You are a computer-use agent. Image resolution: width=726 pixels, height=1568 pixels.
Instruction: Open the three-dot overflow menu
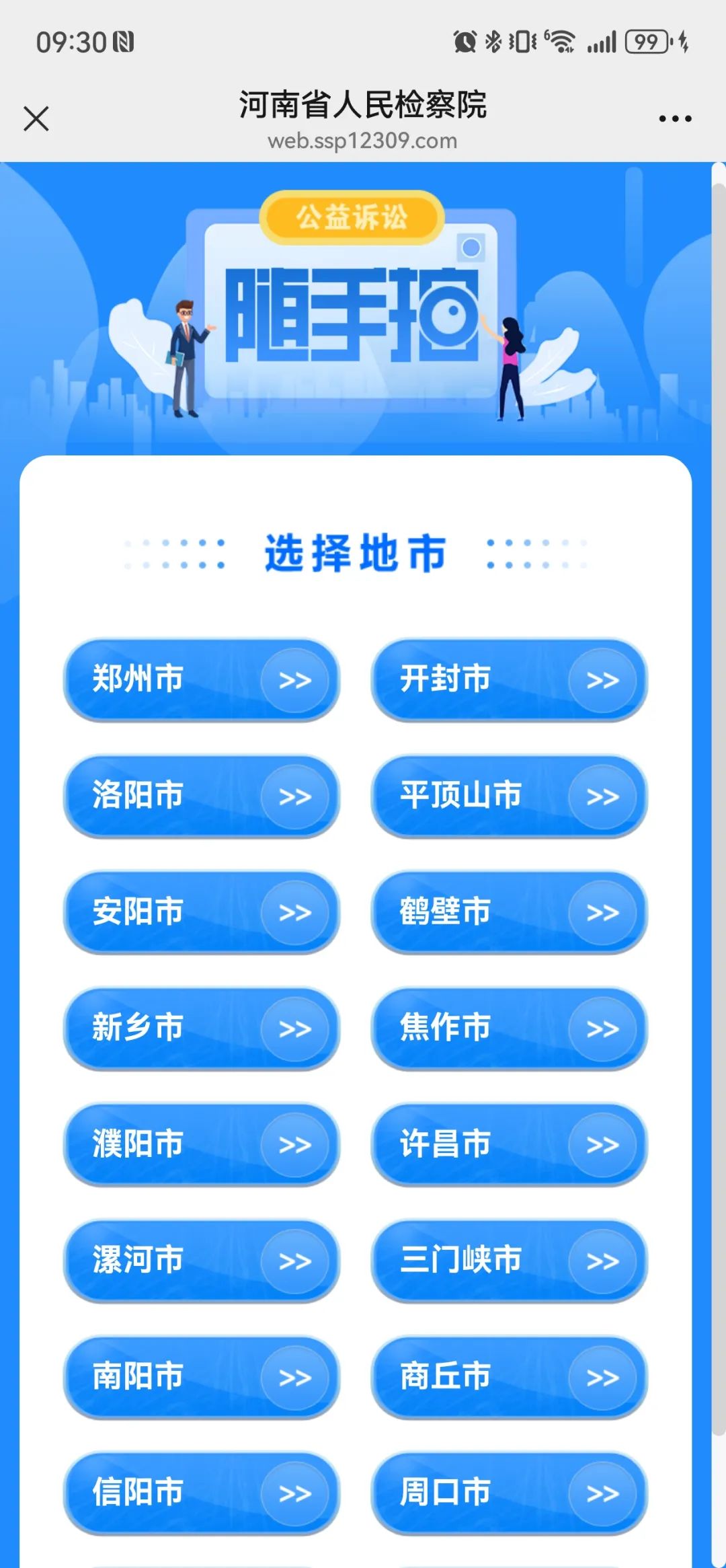tap(675, 119)
